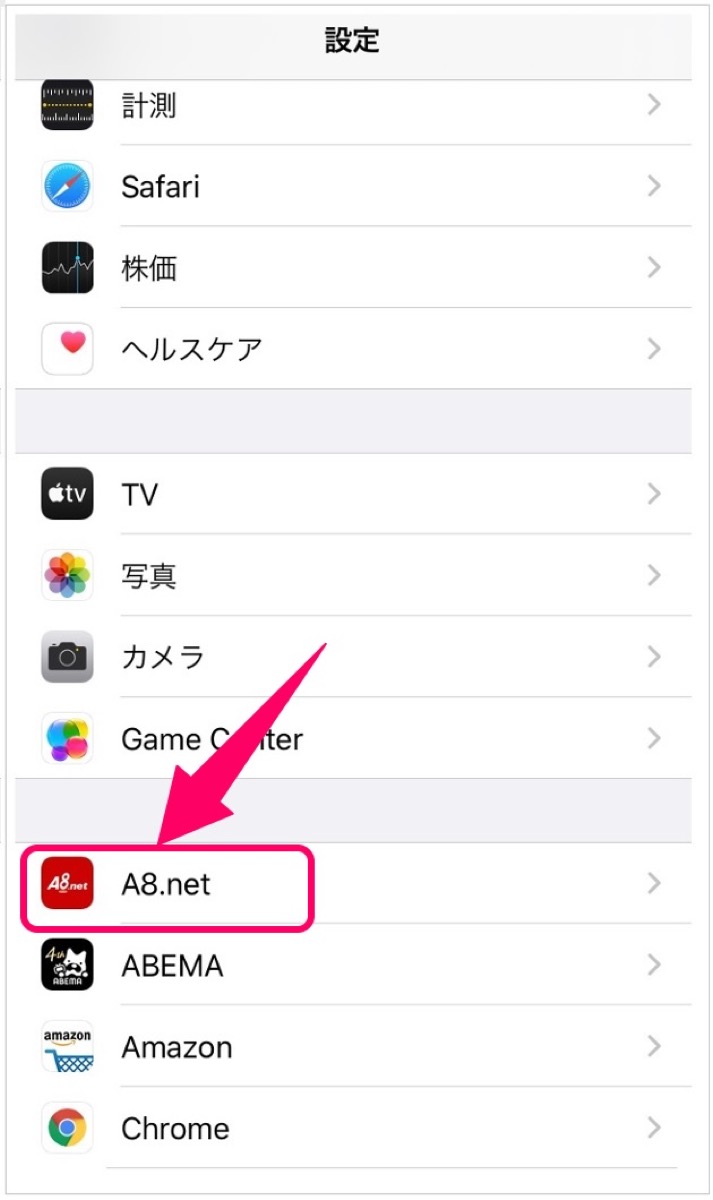Open ABEMA app settings
The width and height of the screenshot is (713, 1200).
pyautogui.click(x=354, y=965)
